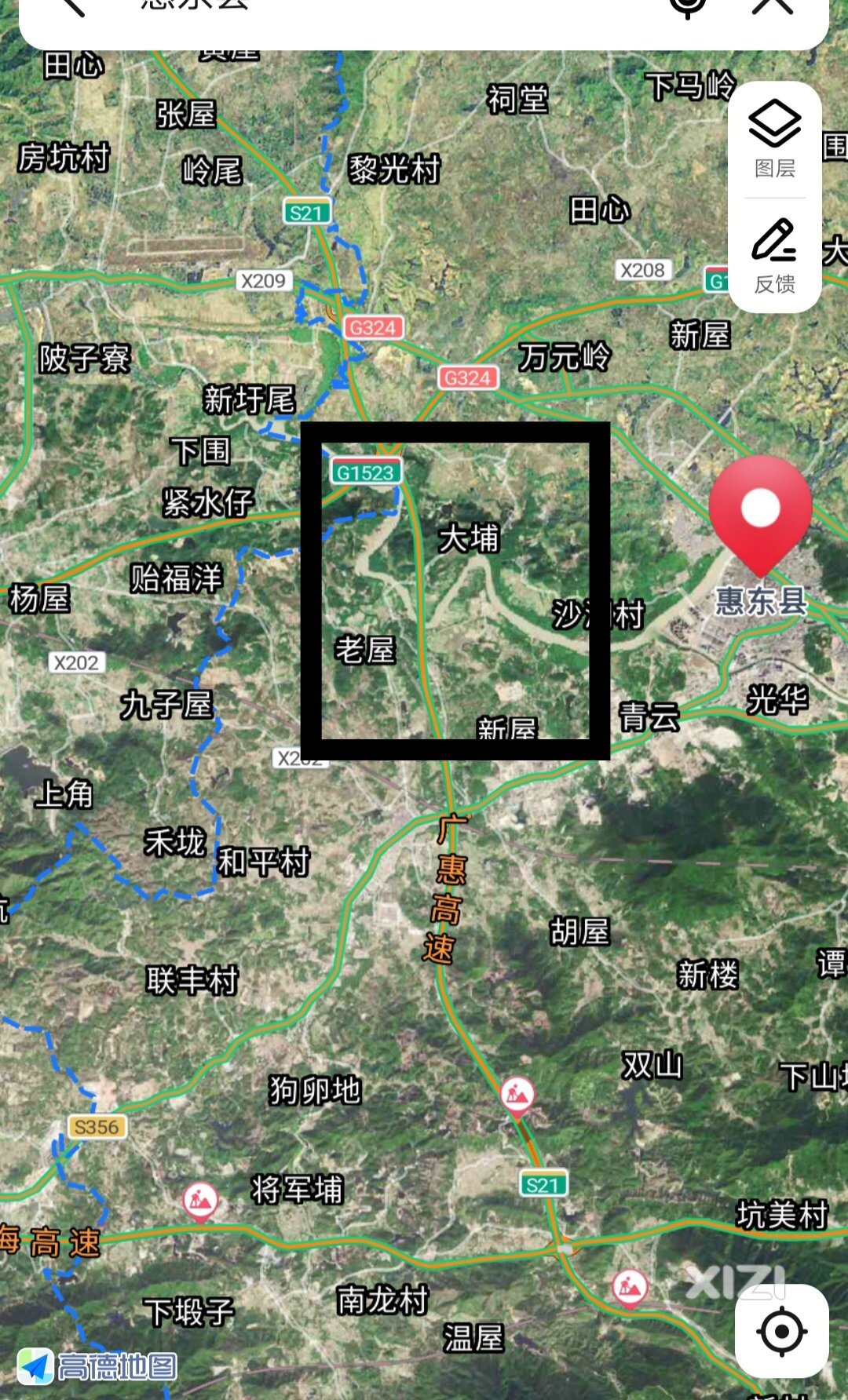Screen dimensions: 848x1400
Task: Center map on current location
Action: [782, 1331]
